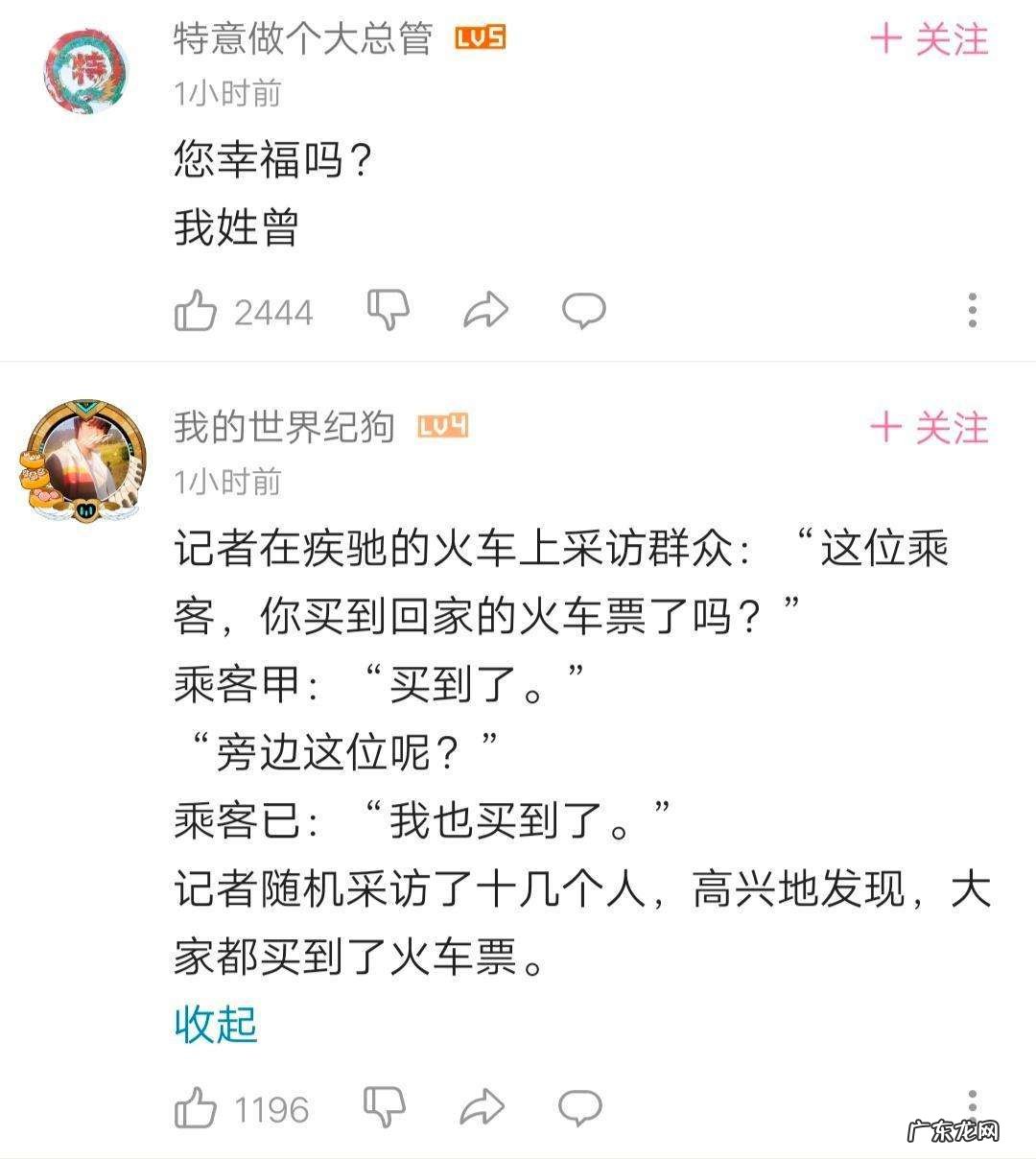View profile of 我的世界纪狗 via username
1036x1159 pixels.
click(285, 425)
